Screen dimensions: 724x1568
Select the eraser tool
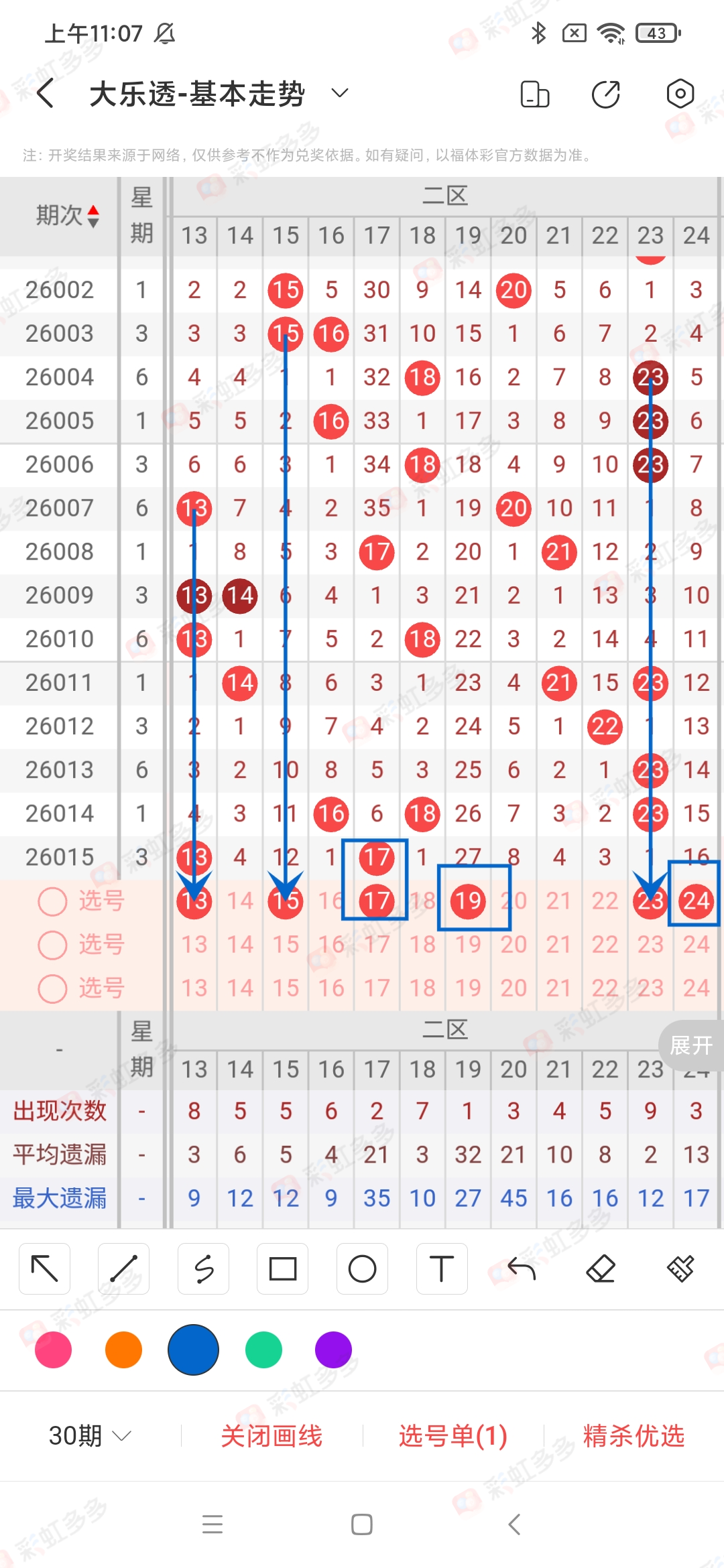(x=601, y=1268)
